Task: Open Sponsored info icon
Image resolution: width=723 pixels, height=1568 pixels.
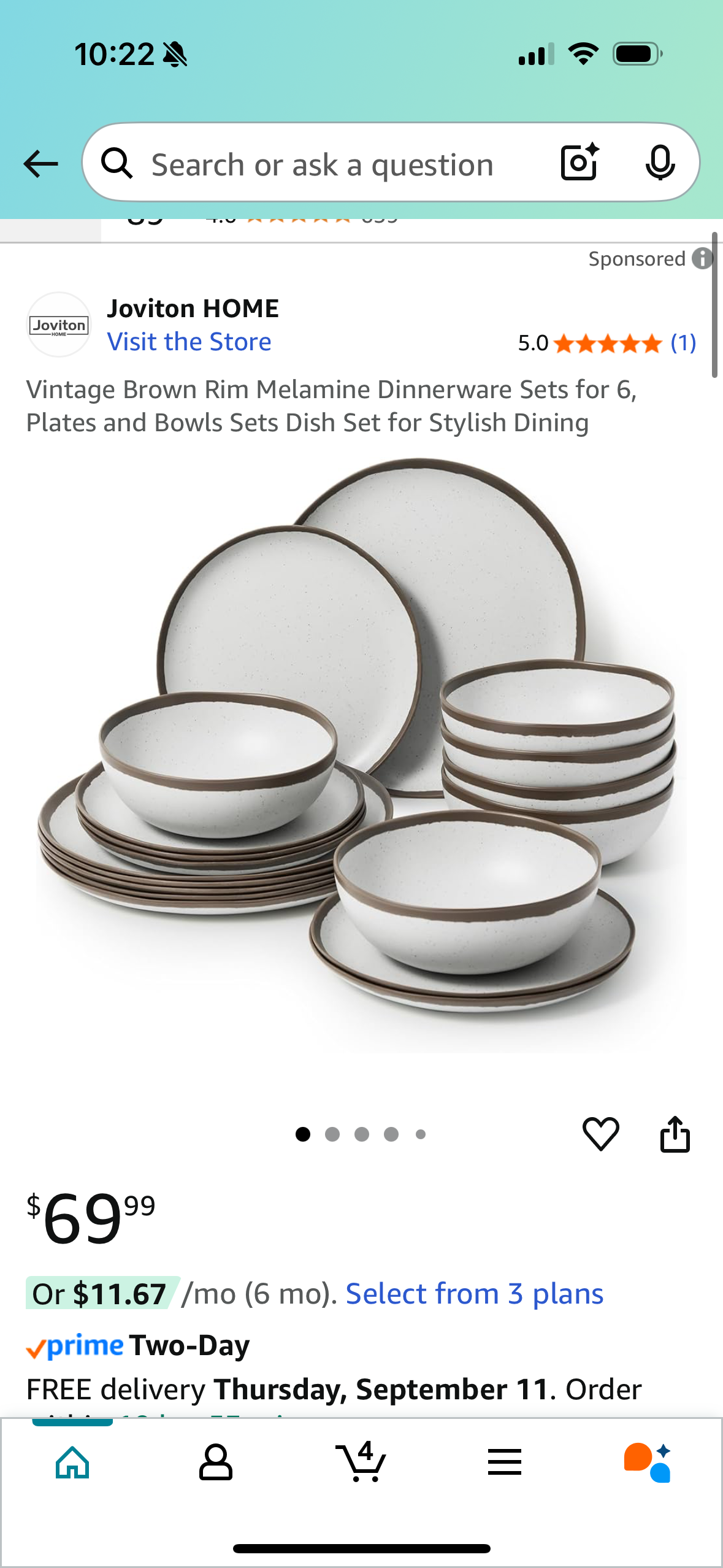Action: 702,259
